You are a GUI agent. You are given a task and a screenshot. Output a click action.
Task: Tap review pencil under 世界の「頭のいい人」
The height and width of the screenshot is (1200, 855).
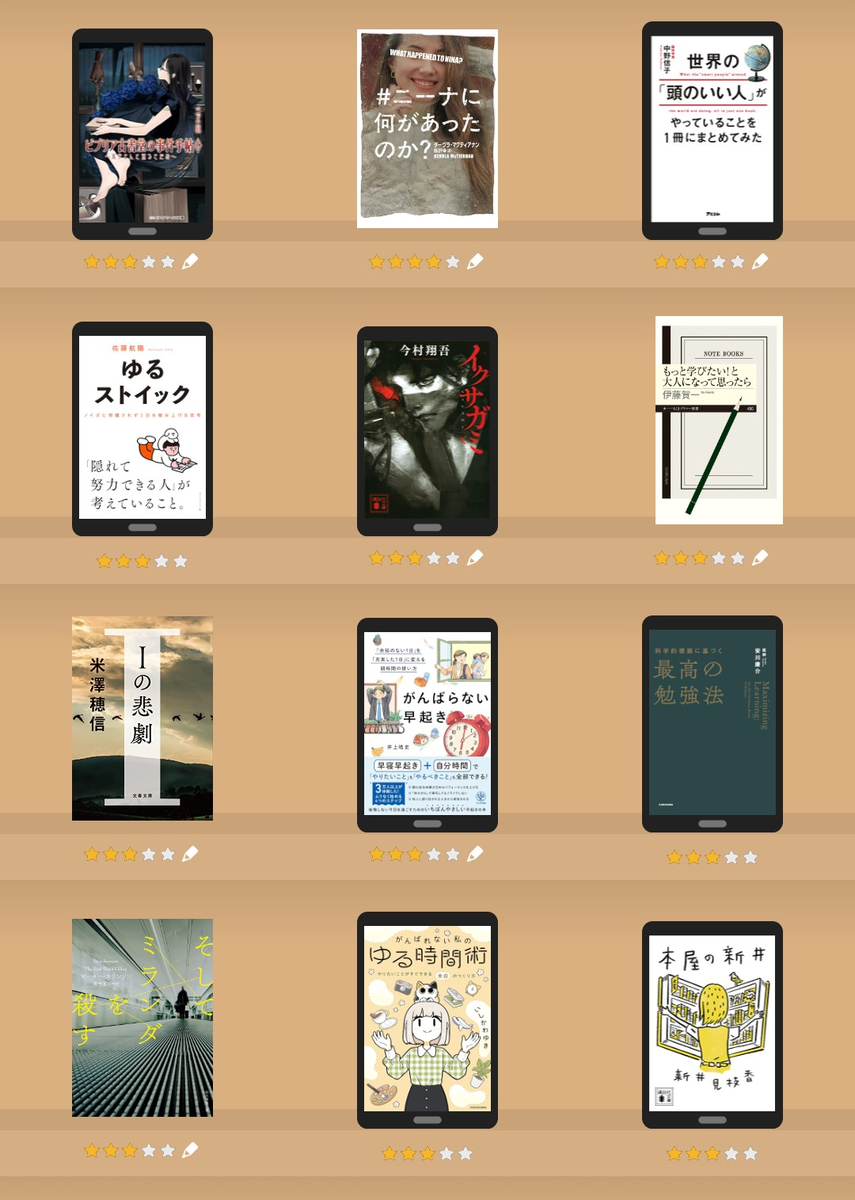[x=760, y=261]
